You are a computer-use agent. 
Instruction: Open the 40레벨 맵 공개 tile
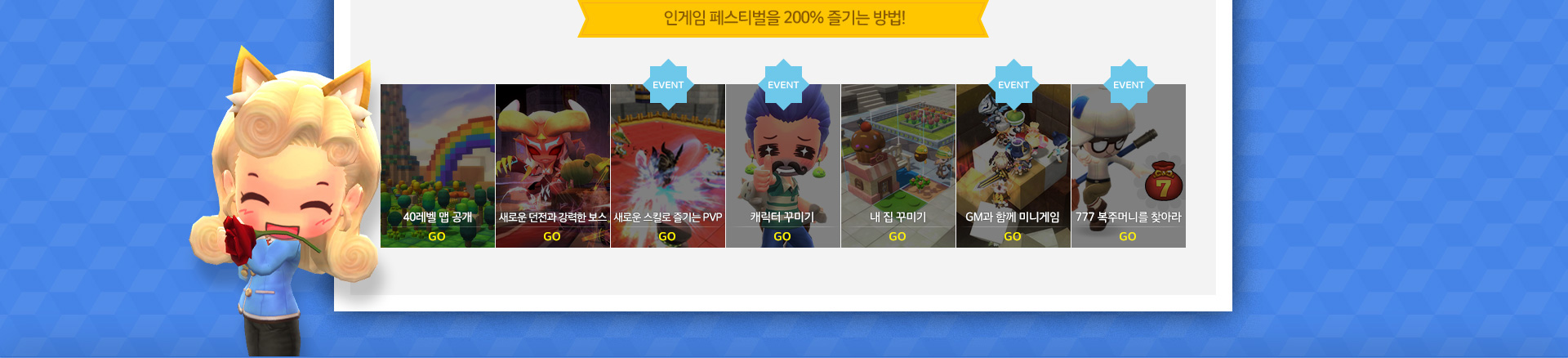438,166
